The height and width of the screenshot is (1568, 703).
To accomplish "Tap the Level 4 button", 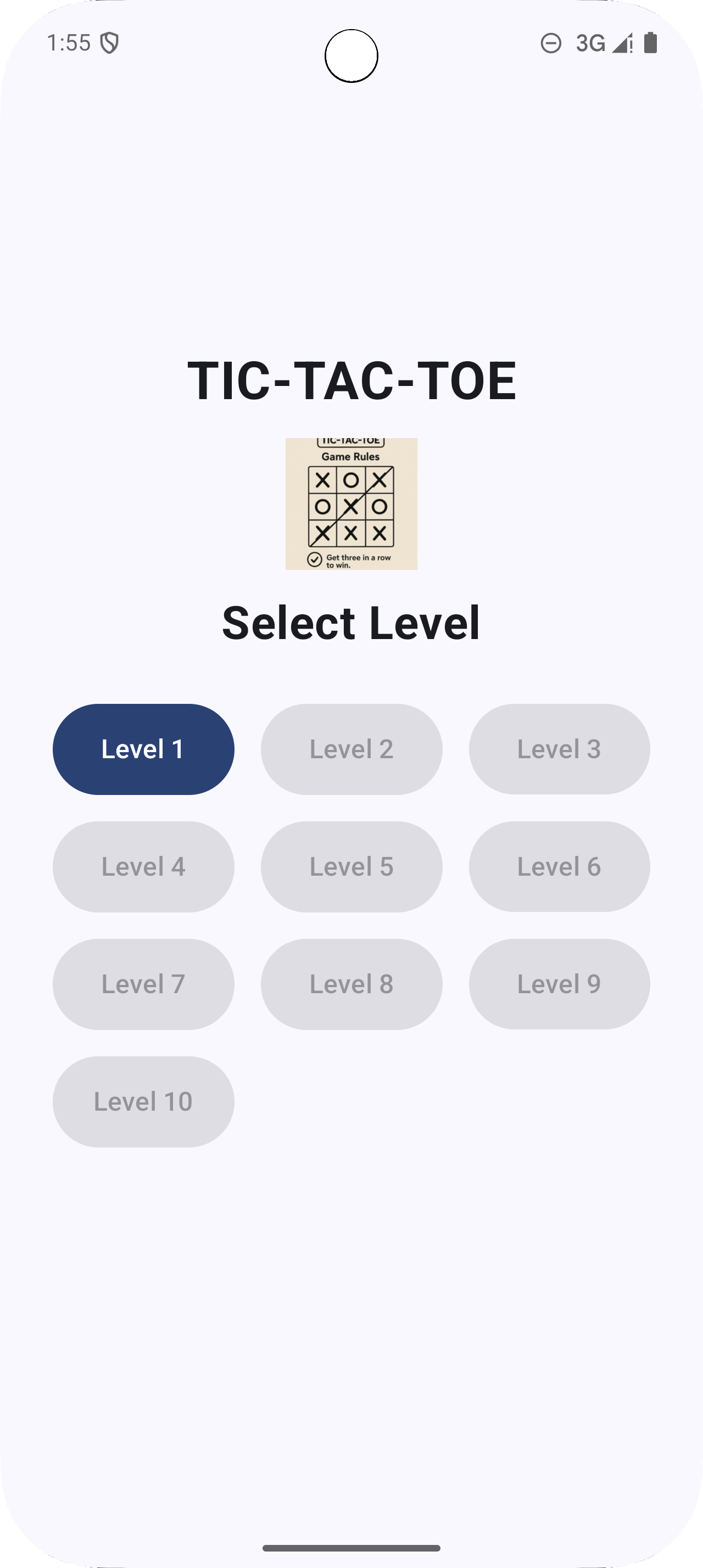I will pos(143,866).
